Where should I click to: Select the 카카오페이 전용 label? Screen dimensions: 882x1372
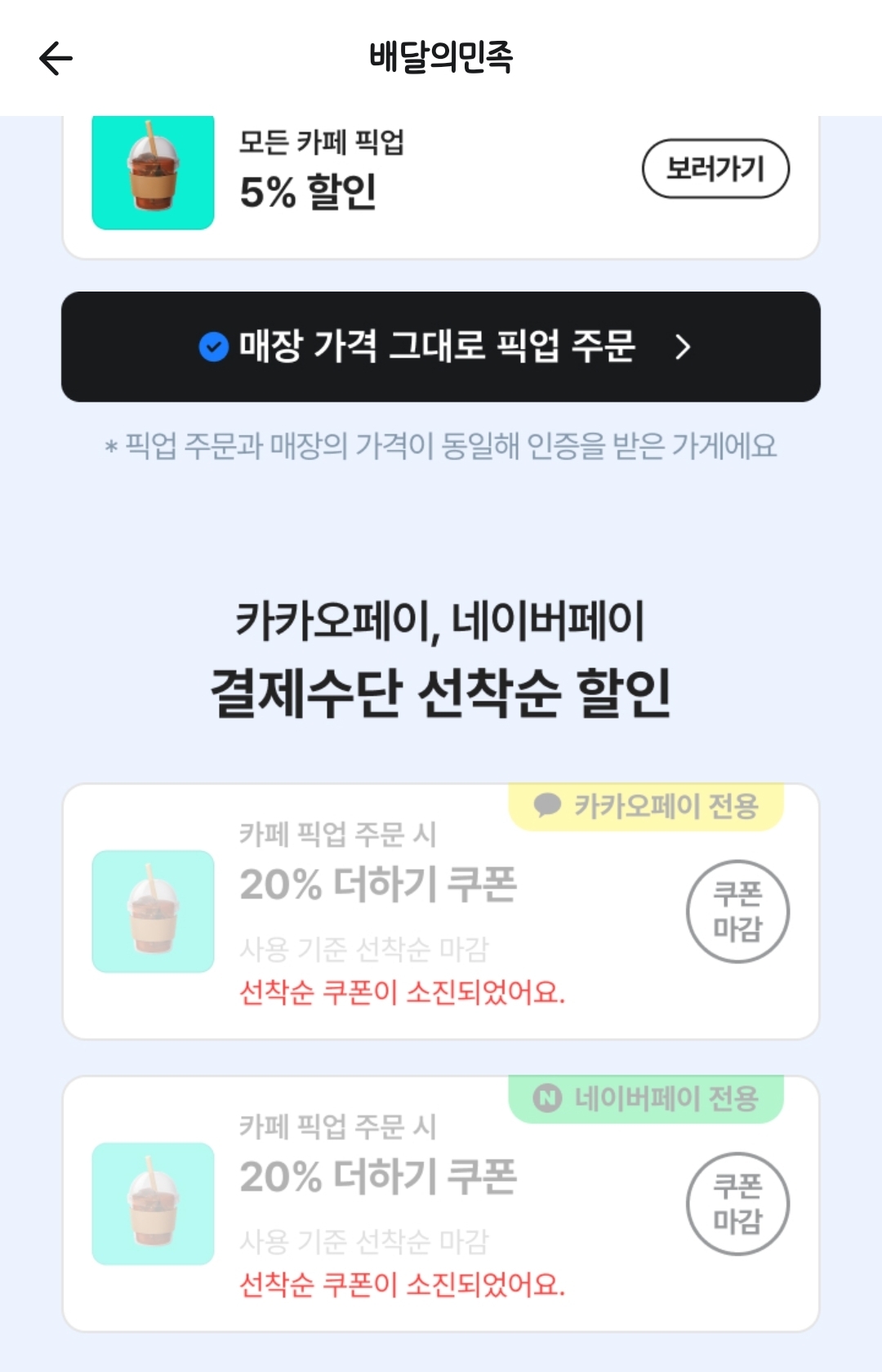pos(645,807)
